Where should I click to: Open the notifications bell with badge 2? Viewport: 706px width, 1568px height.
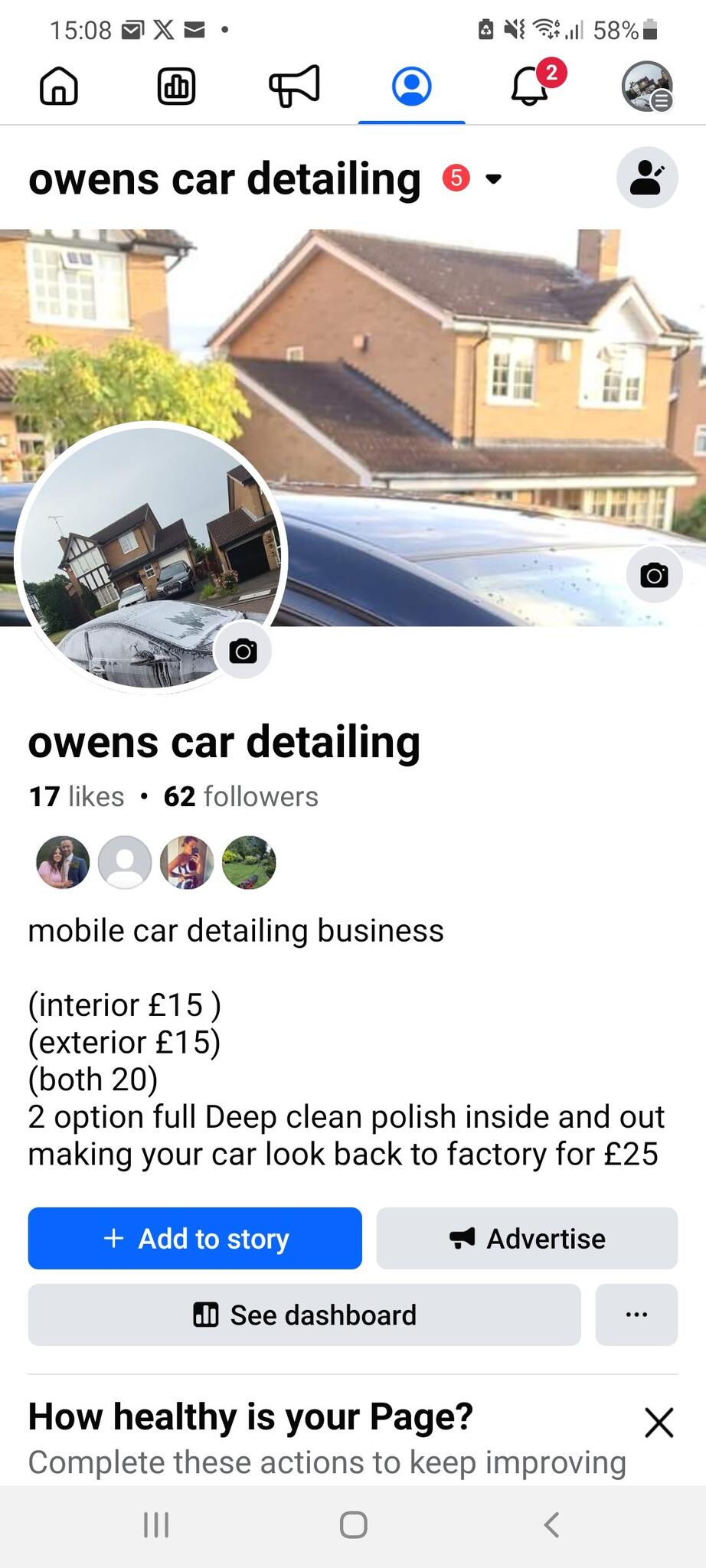click(529, 87)
